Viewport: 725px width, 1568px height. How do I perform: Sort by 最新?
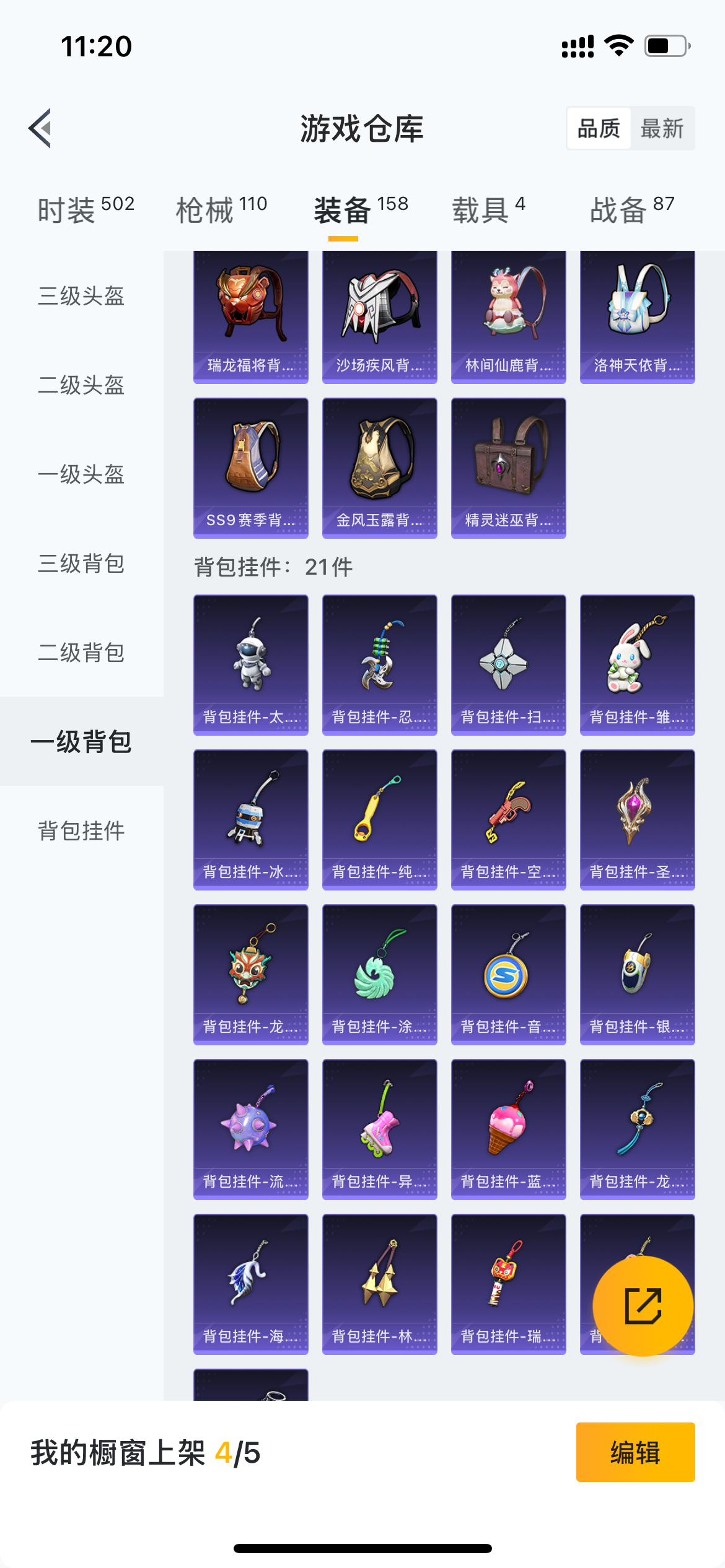tap(662, 129)
